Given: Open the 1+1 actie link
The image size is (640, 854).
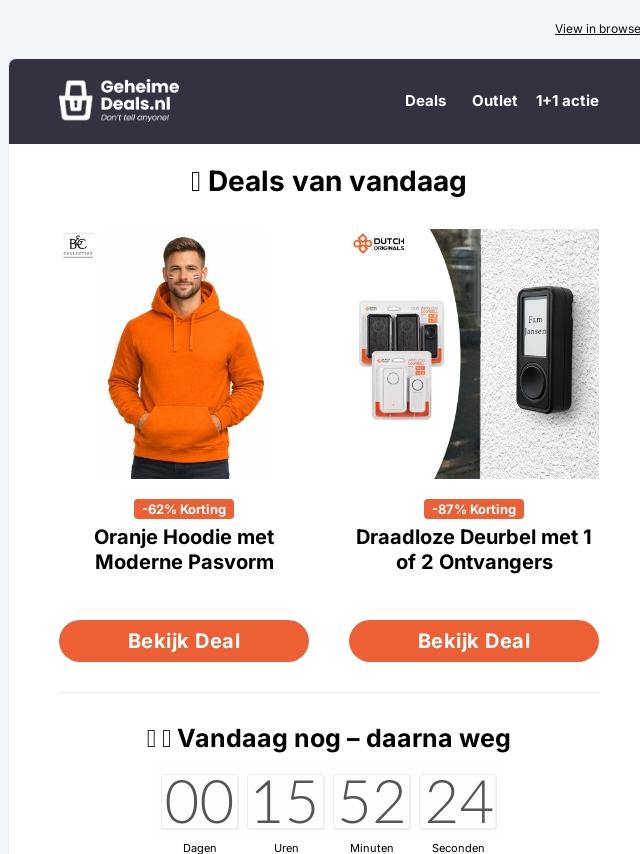Looking at the screenshot, I should pos(567,101).
